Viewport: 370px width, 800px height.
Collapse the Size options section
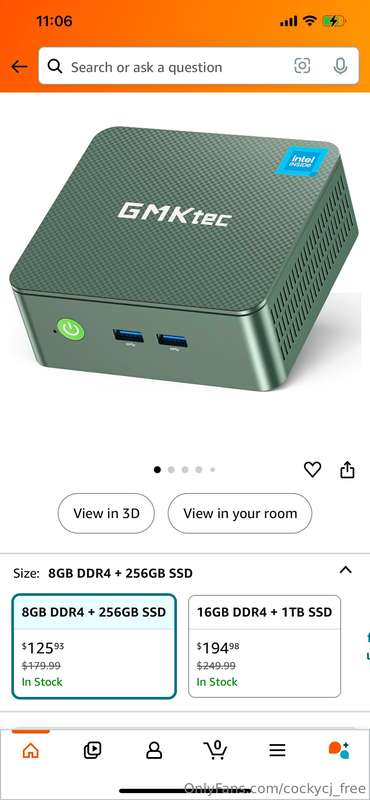(x=346, y=570)
